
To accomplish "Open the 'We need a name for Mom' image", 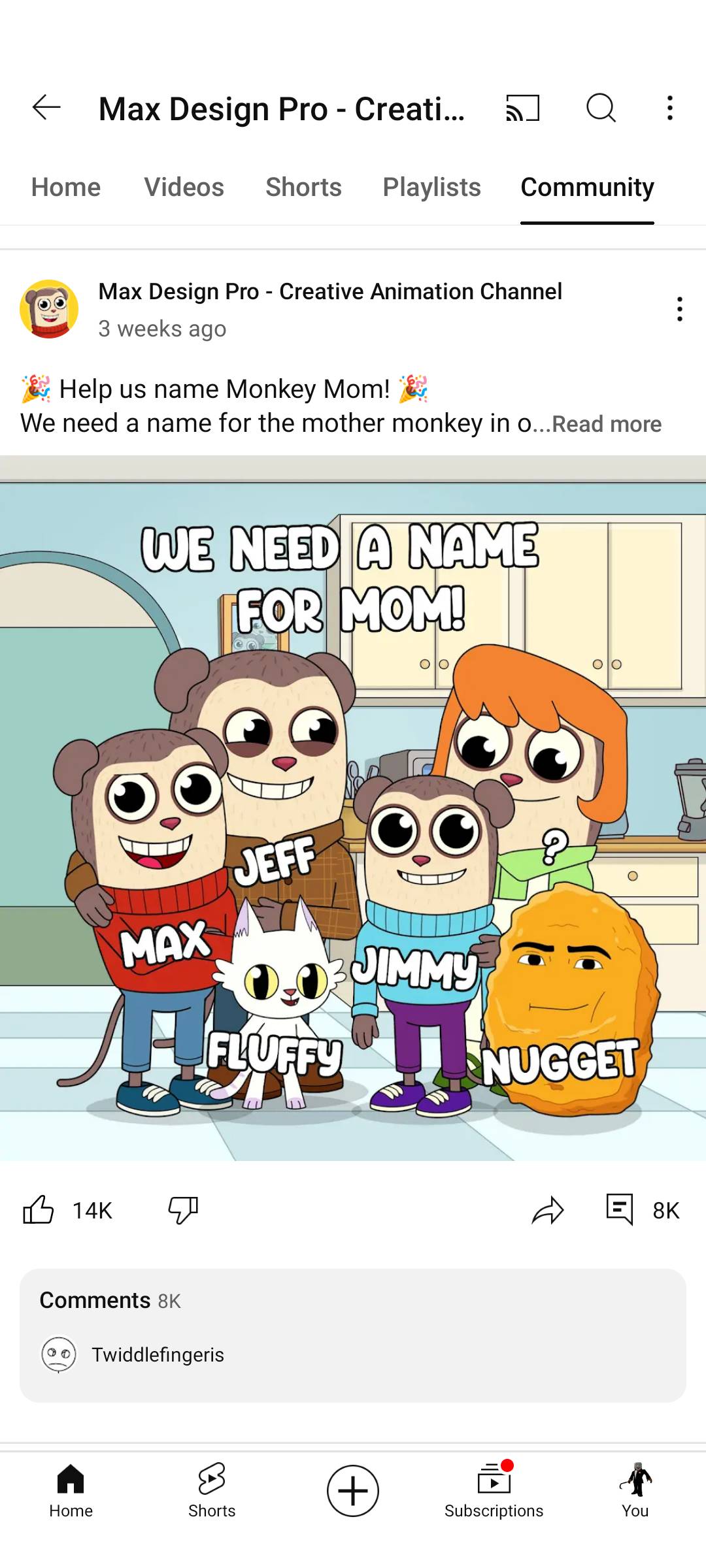I will [353, 808].
